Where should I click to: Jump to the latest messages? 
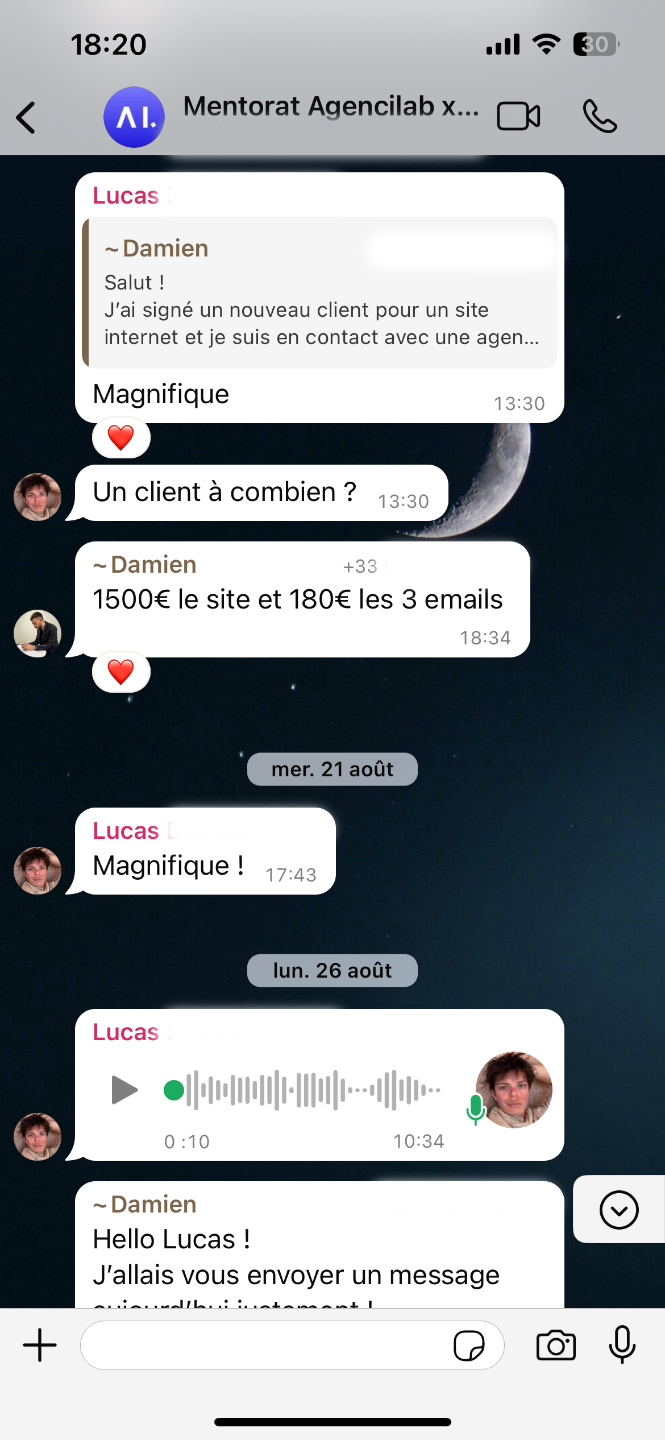tap(618, 1210)
